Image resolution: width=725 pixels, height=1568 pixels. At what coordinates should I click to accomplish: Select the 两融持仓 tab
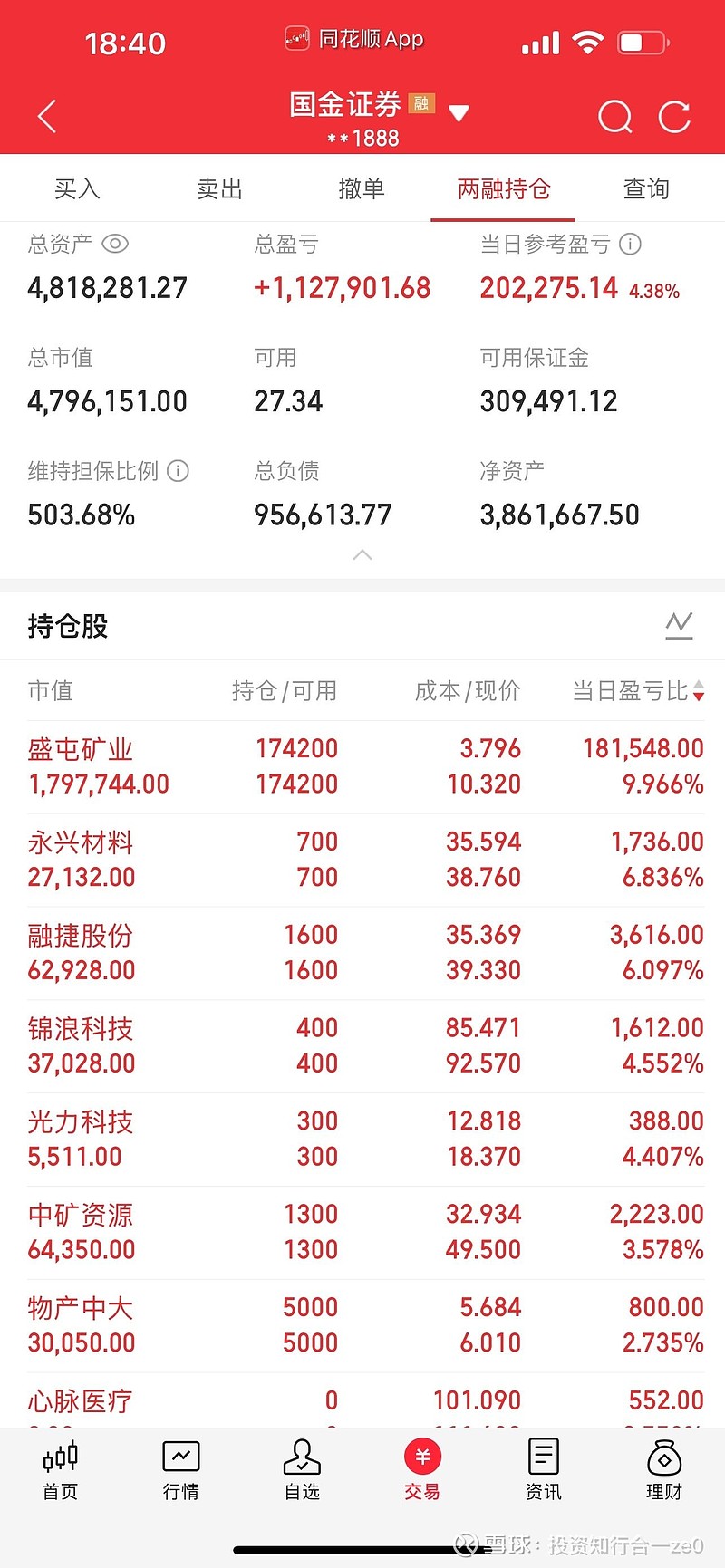pos(504,188)
